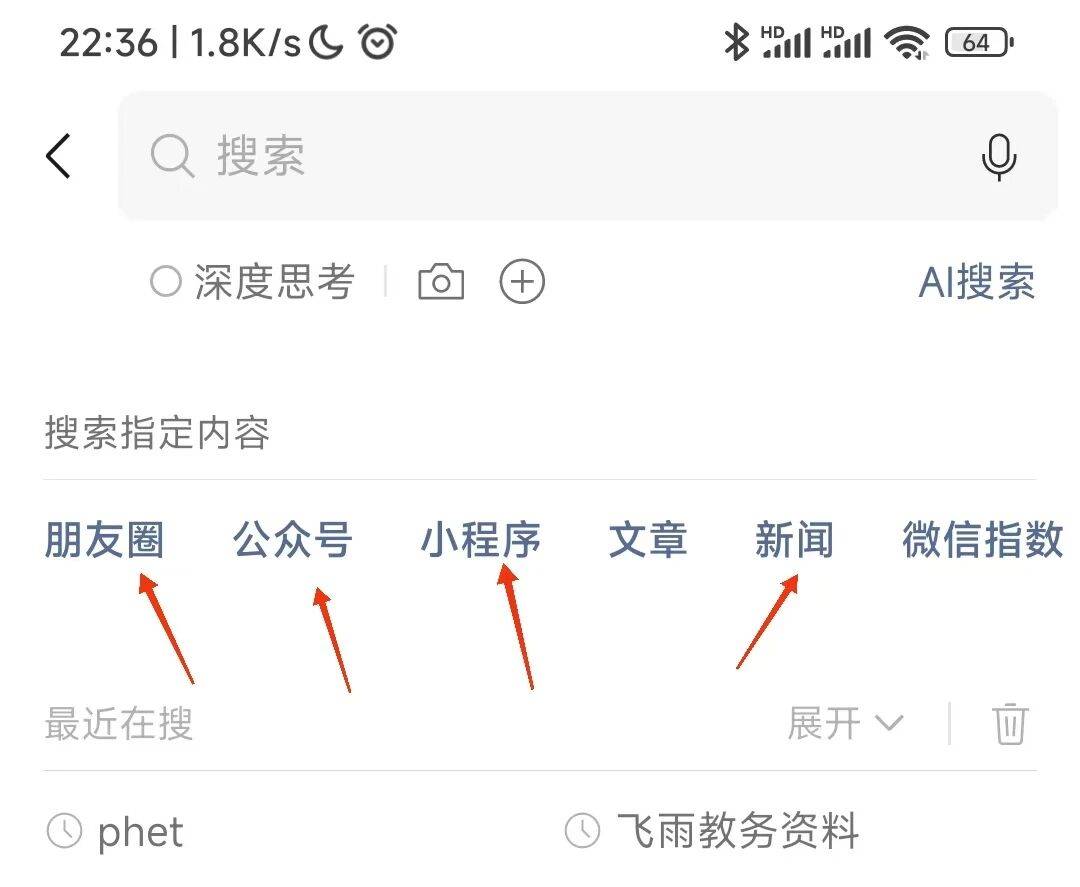
Task: Search within 公众号
Action: 292,540
